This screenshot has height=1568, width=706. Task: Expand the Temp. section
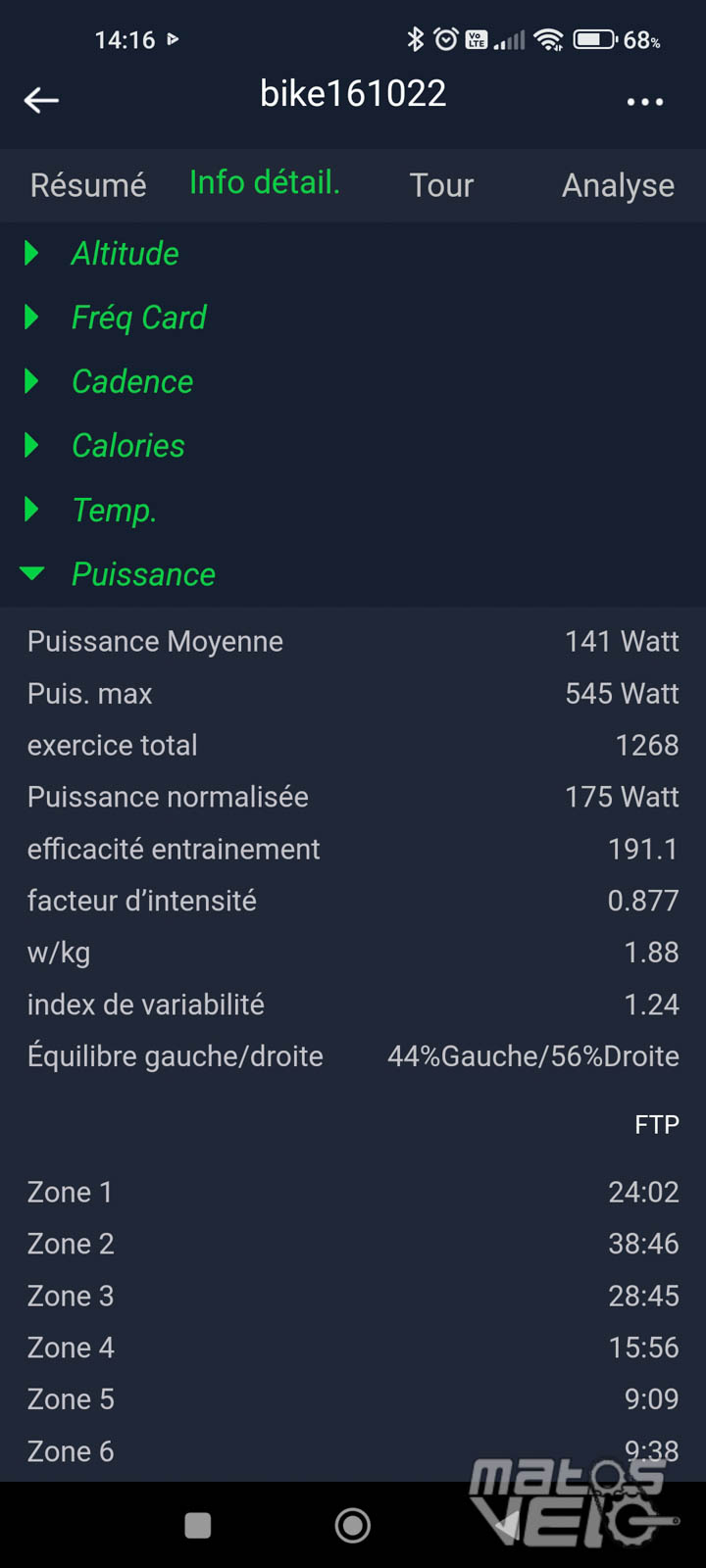(353, 510)
